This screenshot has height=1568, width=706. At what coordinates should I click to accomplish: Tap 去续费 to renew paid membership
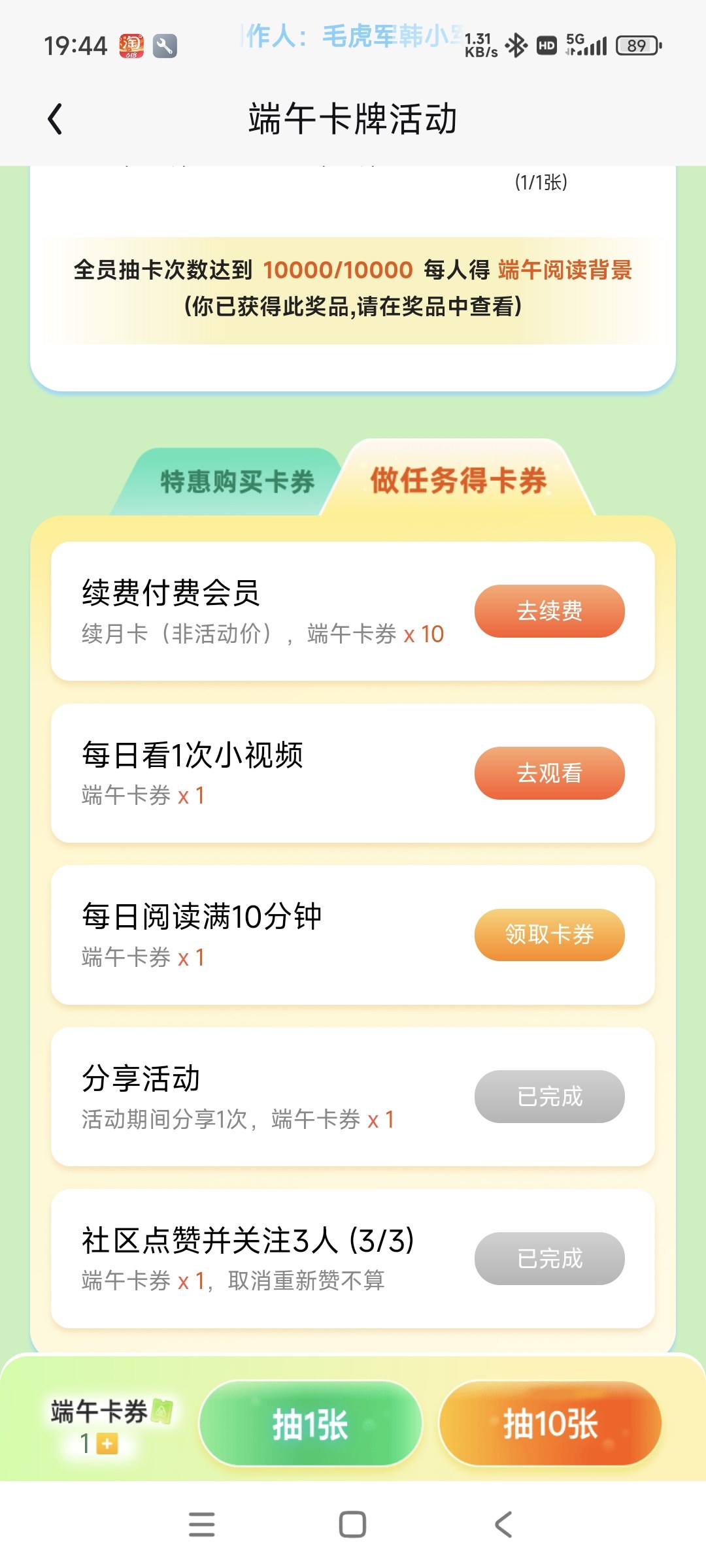[x=549, y=611]
